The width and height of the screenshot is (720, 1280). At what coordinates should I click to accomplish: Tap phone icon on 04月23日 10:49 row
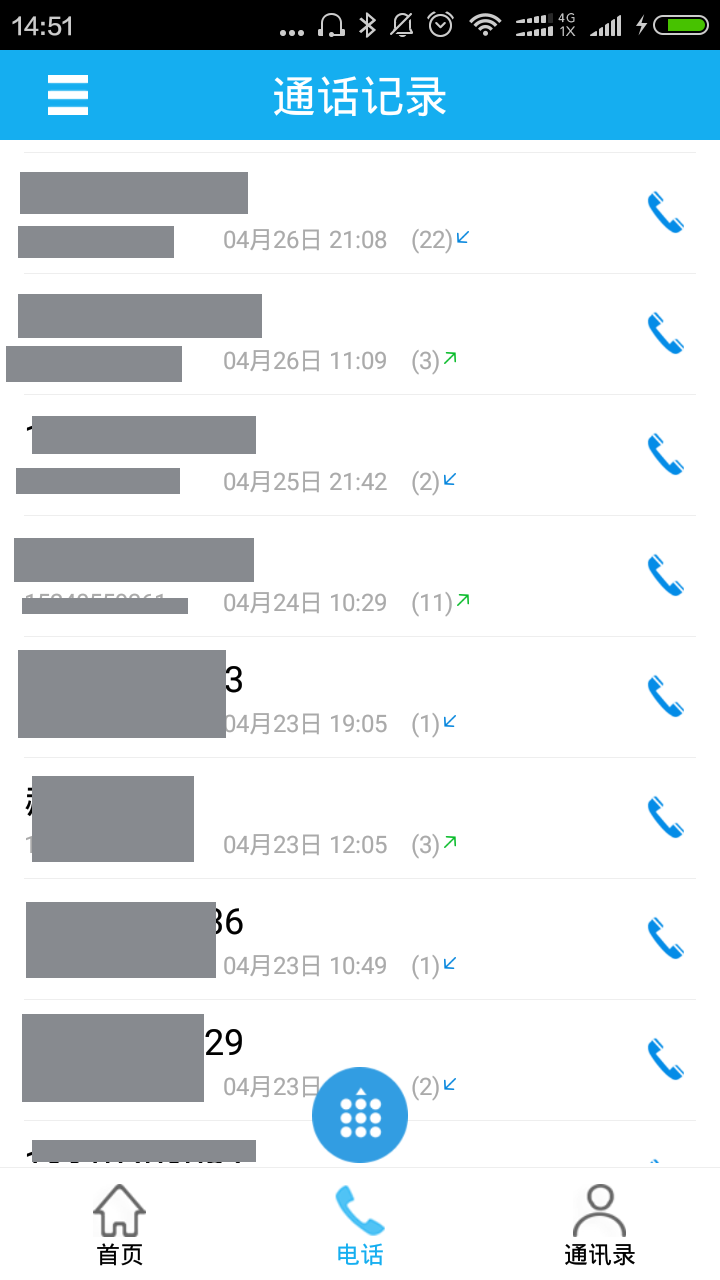665,939
